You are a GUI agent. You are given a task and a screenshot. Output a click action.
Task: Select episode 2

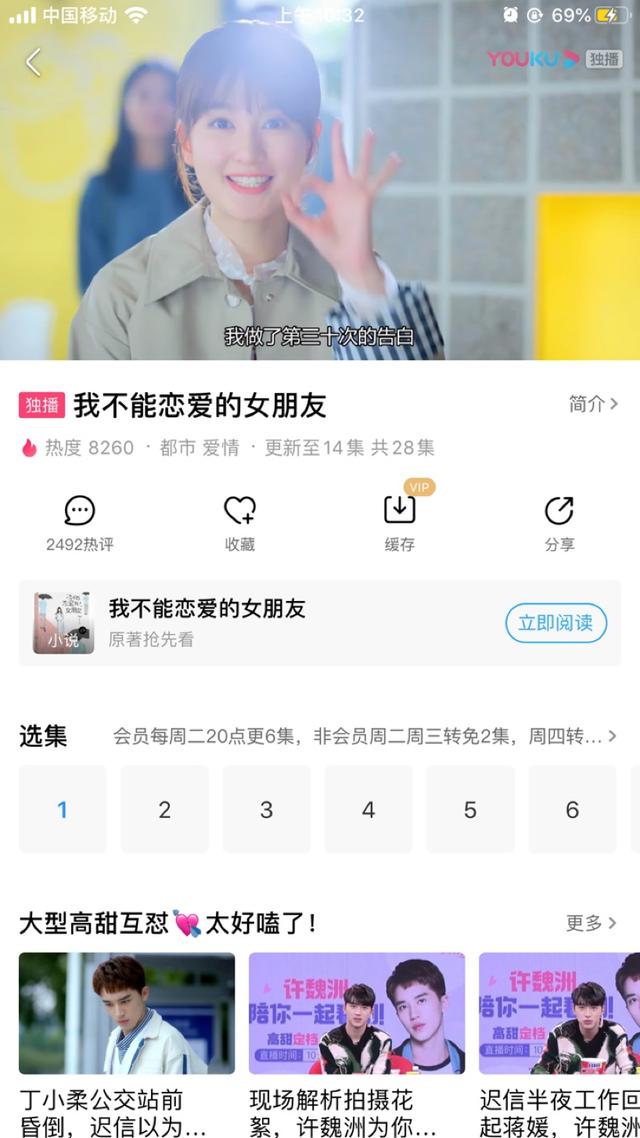[165, 810]
